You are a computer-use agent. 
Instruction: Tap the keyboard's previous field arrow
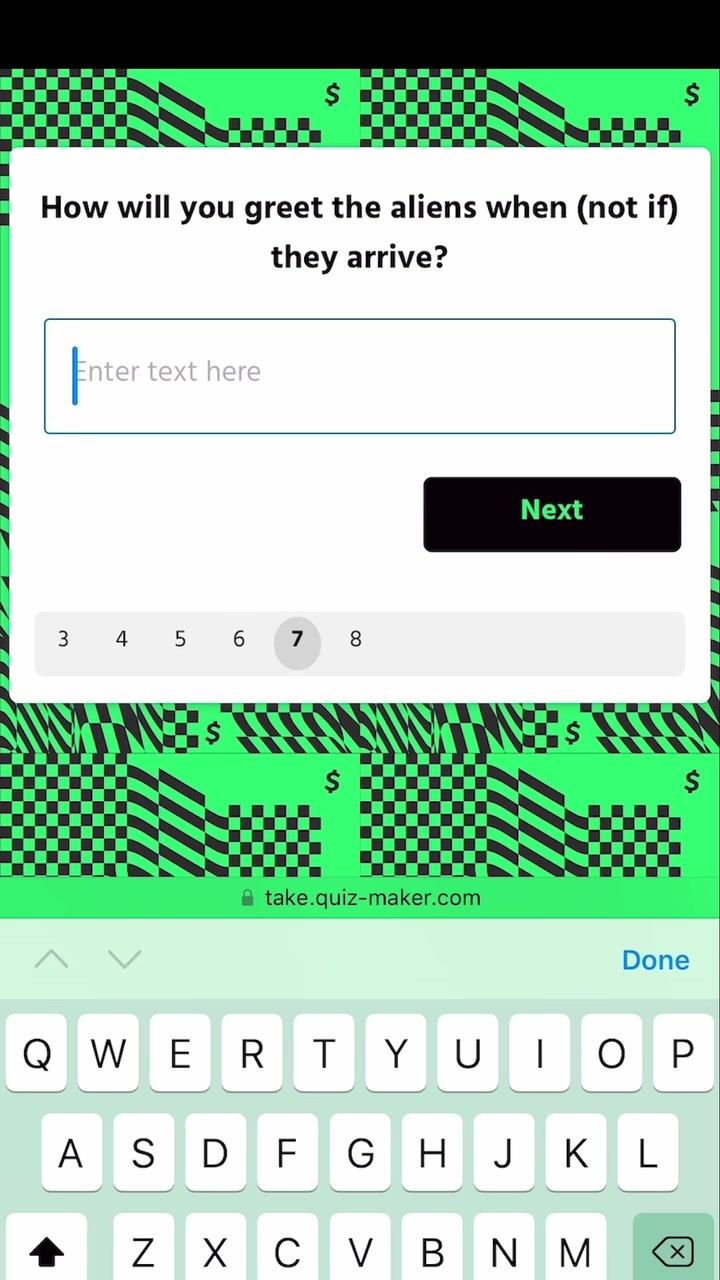tap(52, 960)
